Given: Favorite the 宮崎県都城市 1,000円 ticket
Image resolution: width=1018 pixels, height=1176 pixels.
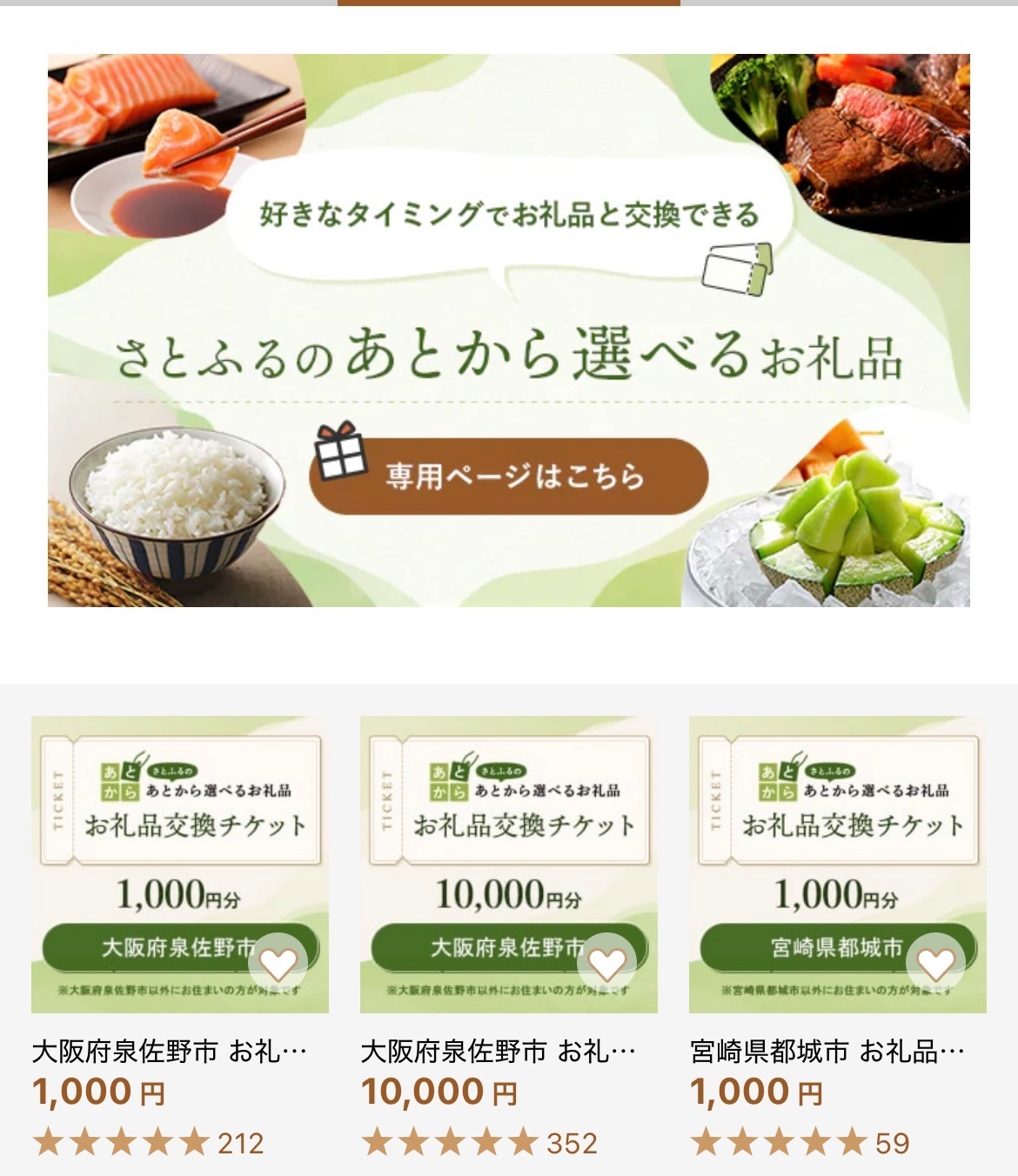Looking at the screenshot, I should tap(936, 964).
